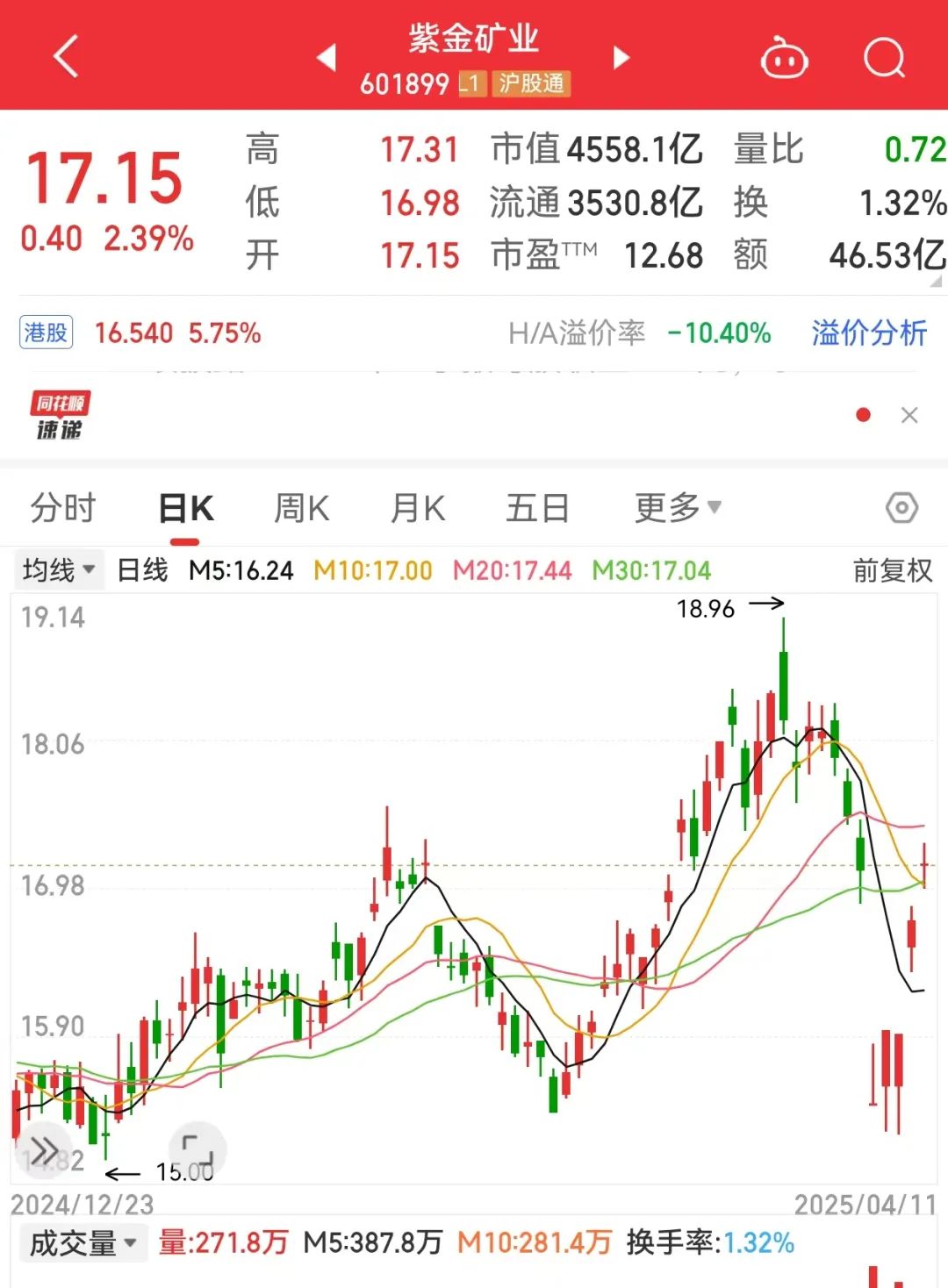Switch to the 分时 chart tab
The image size is (948, 1288).
click(x=62, y=508)
